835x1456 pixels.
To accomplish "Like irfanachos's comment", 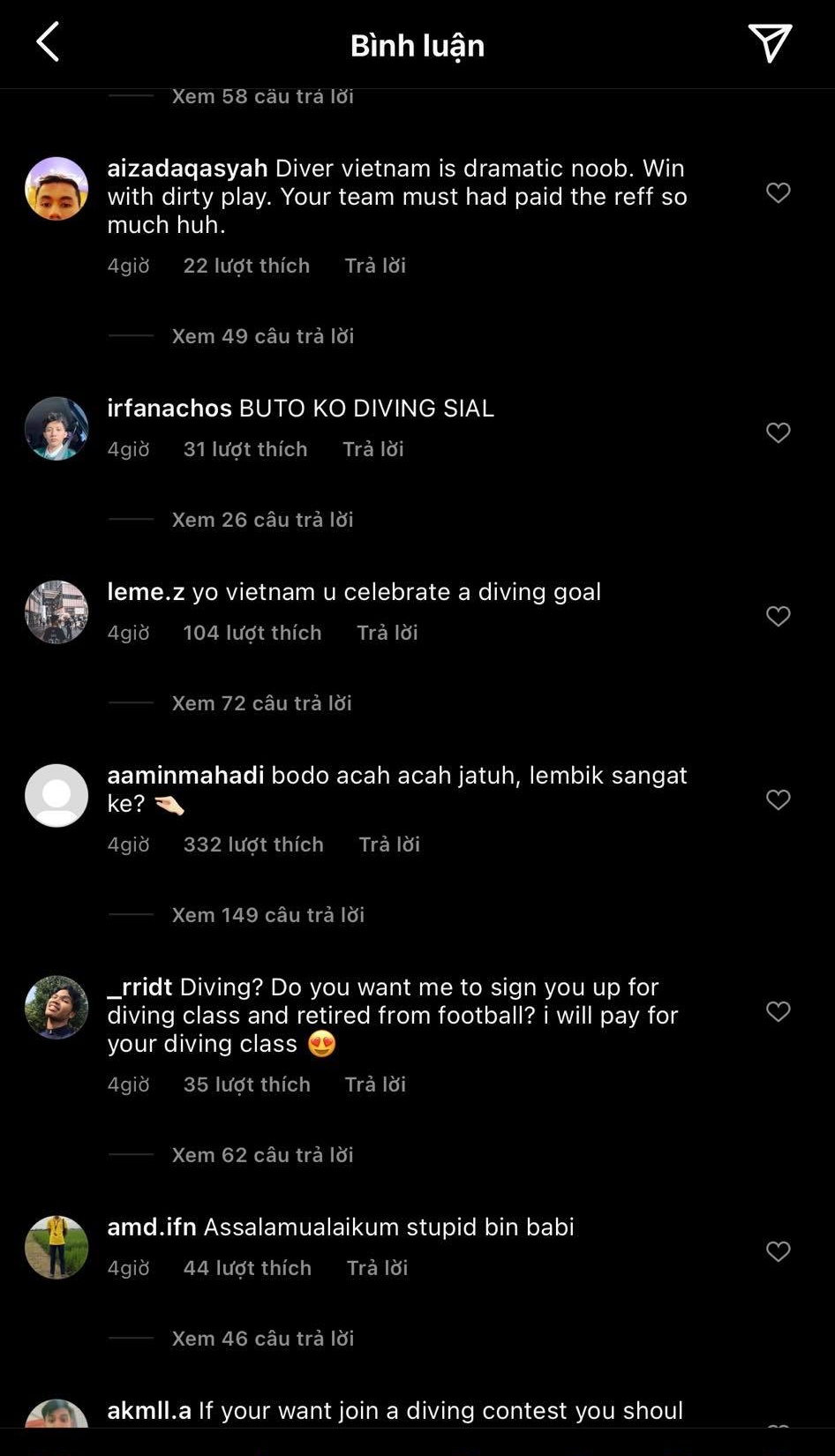I will (778, 432).
